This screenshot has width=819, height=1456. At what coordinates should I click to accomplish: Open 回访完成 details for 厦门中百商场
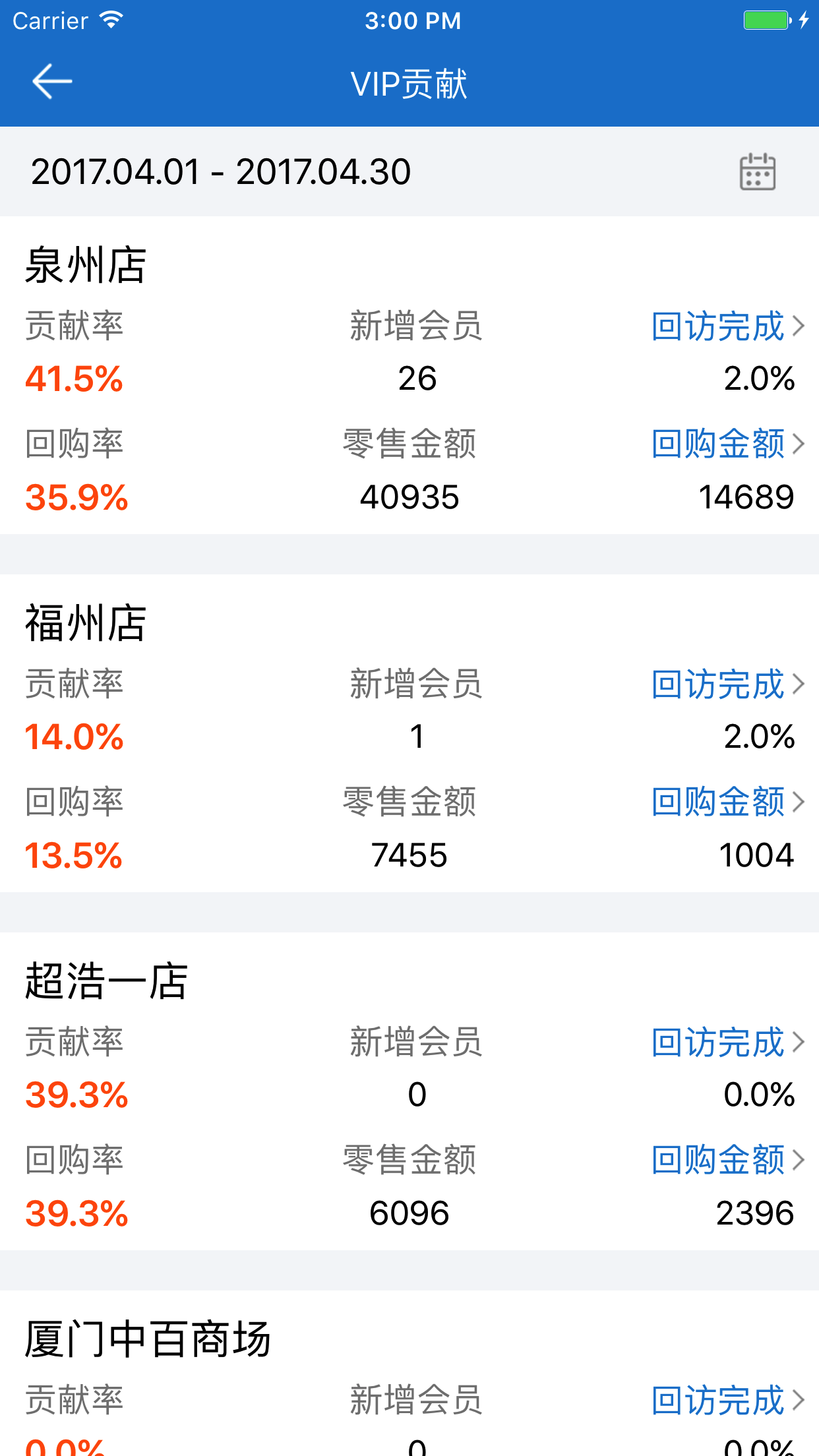coord(720,1399)
